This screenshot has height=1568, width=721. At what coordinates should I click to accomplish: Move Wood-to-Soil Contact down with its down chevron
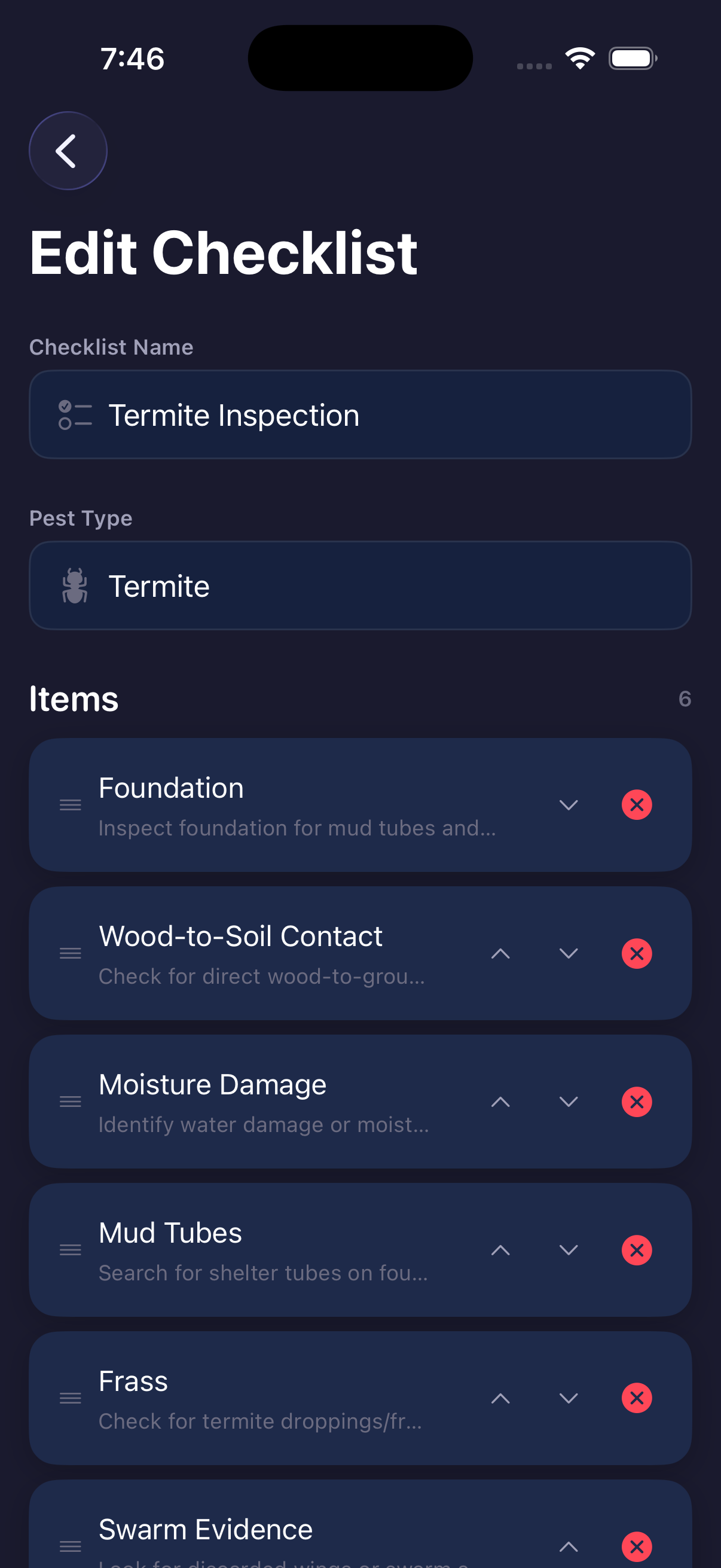point(569,953)
